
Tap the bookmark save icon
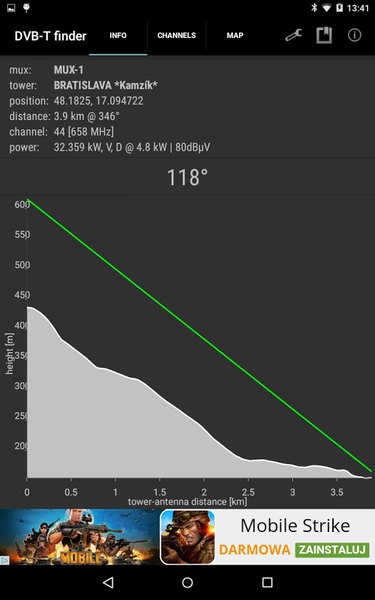pos(324,36)
